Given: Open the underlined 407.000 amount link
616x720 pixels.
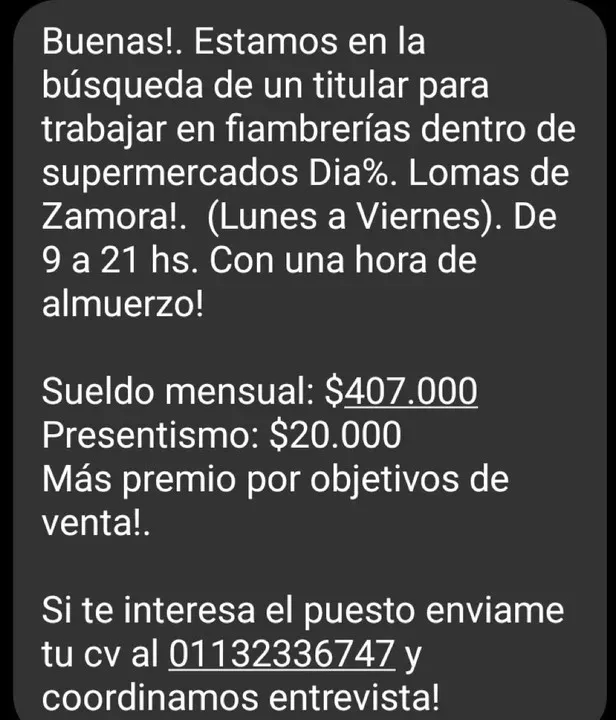Looking at the screenshot, I should click(410, 393).
